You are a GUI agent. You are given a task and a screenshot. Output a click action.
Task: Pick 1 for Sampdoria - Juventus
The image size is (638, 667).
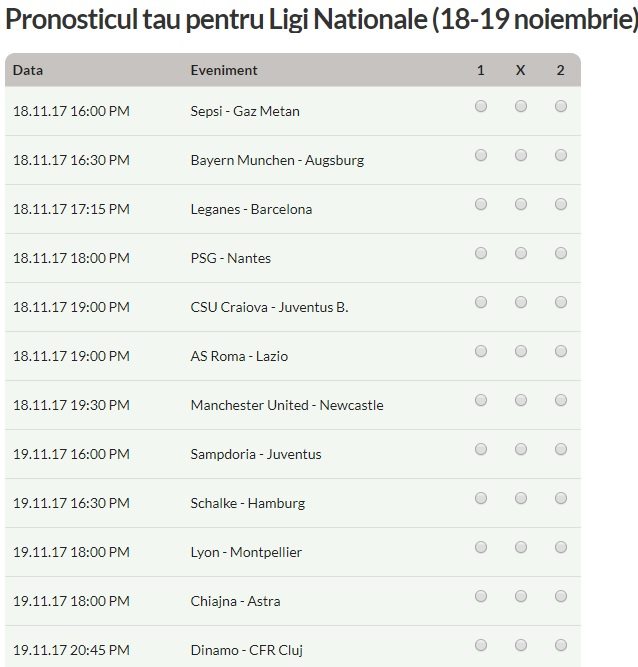point(481,449)
